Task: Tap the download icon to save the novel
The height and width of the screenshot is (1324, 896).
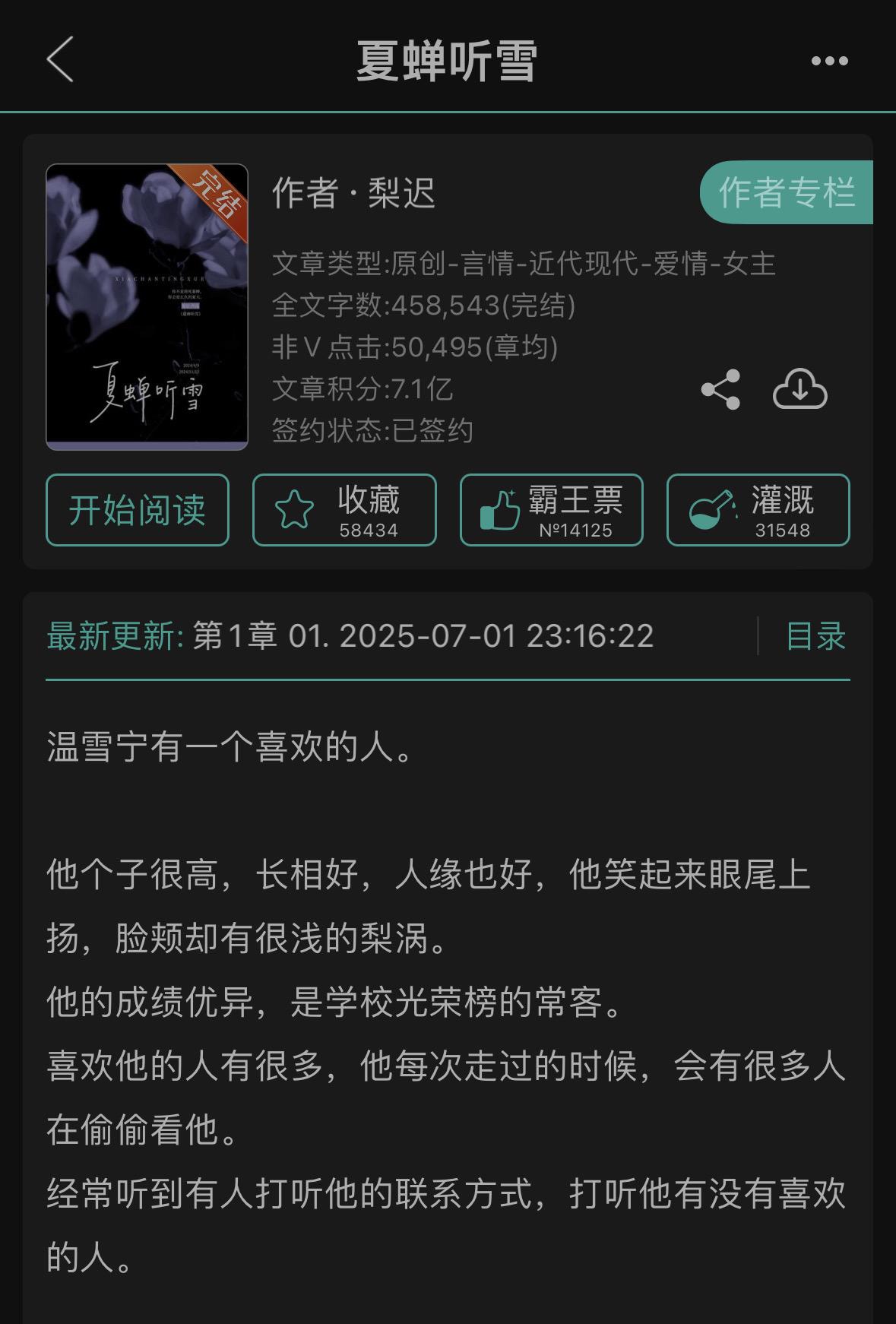Action: [x=799, y=390]
